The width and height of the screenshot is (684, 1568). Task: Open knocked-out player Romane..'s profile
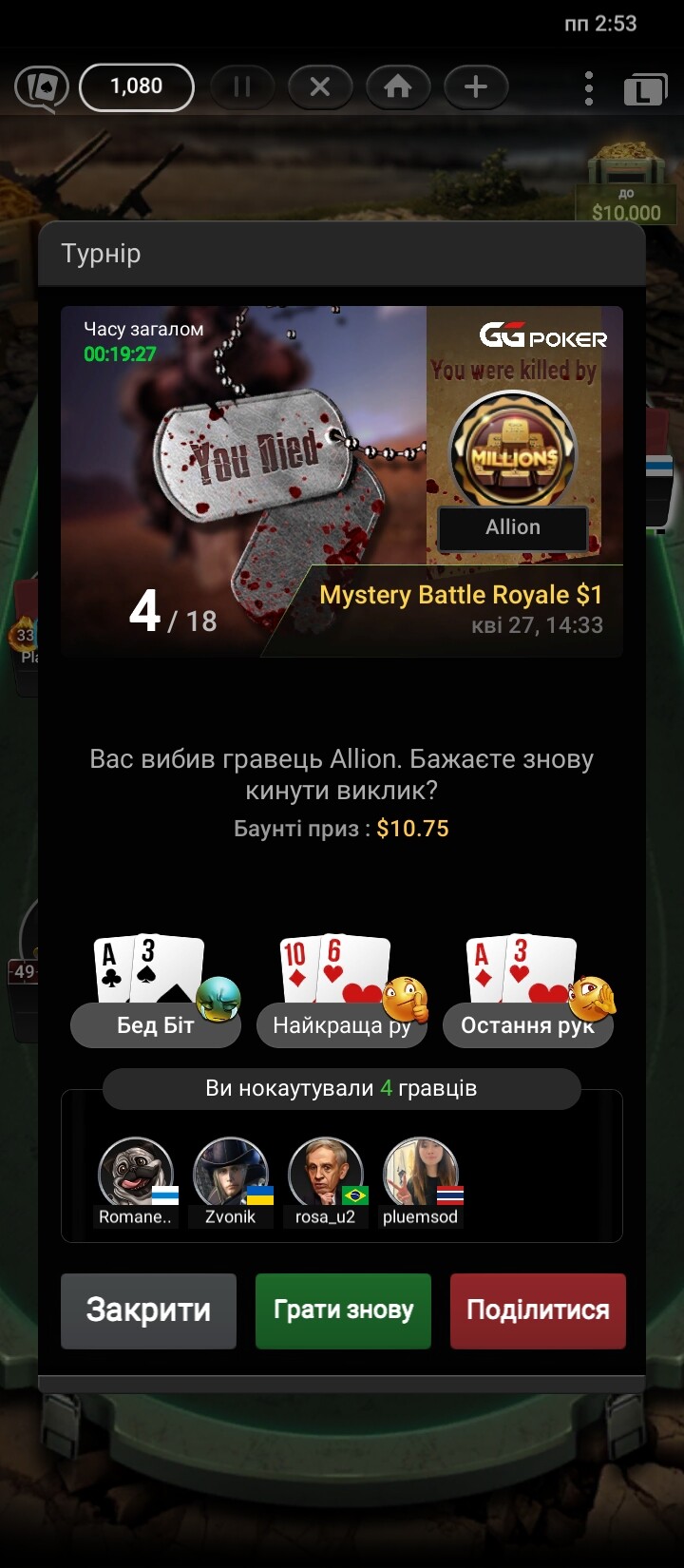[x=136, y=1182]
